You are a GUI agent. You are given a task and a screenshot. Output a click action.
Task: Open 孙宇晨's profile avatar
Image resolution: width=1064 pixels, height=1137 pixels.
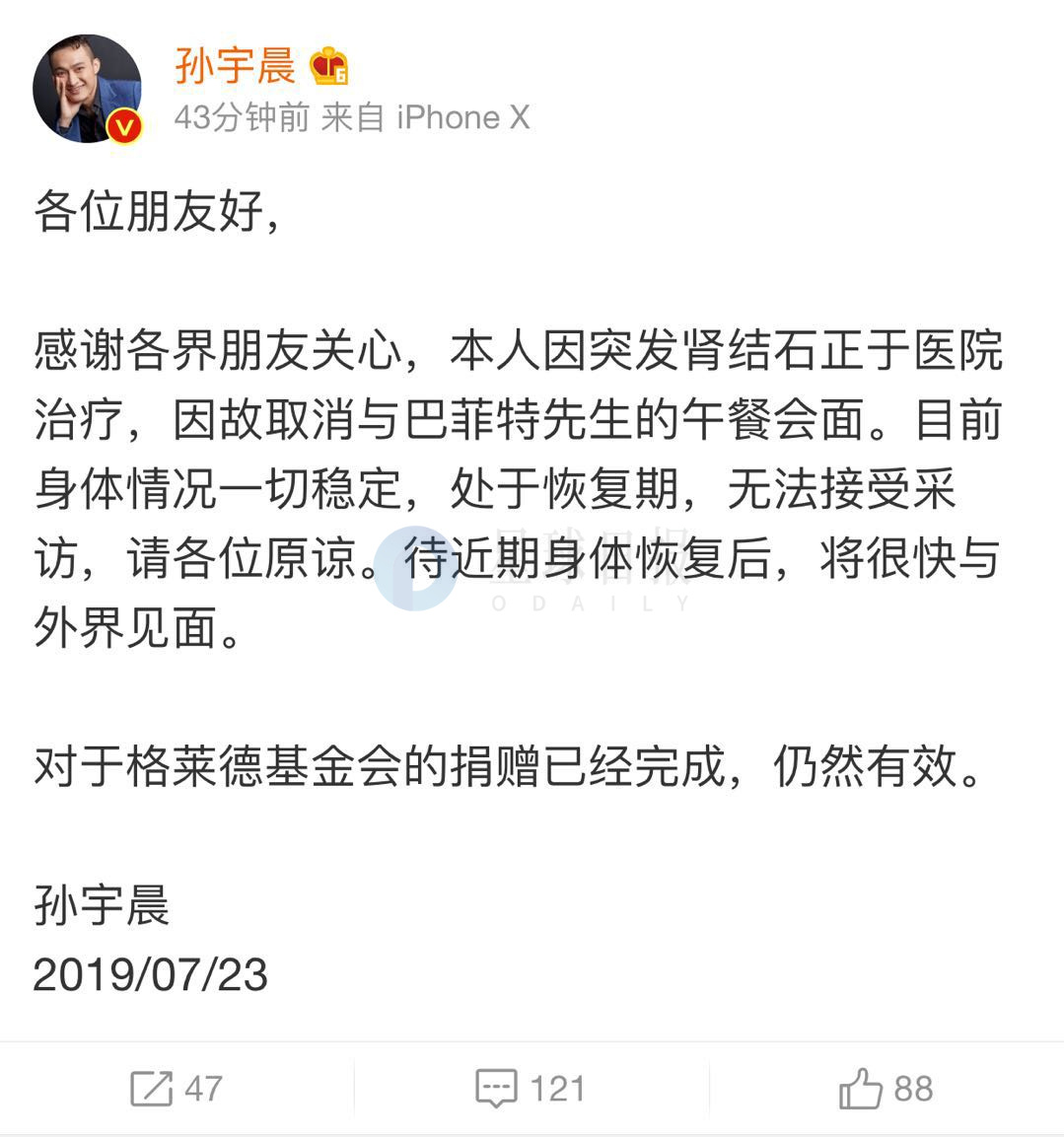point(87,90)
